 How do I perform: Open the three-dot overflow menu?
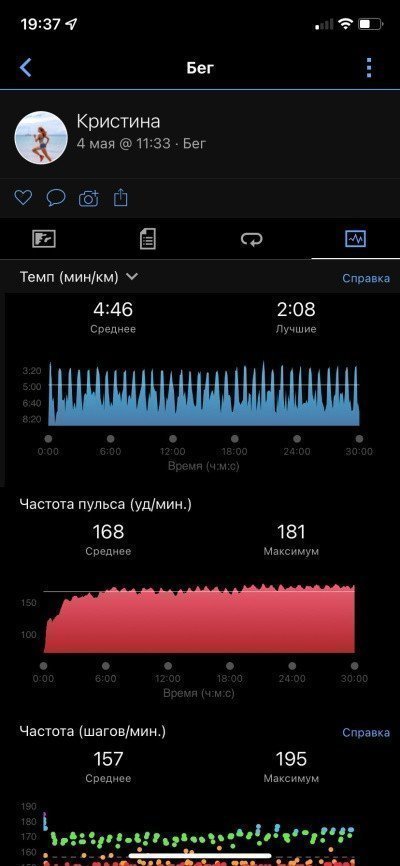coord(369,68)
